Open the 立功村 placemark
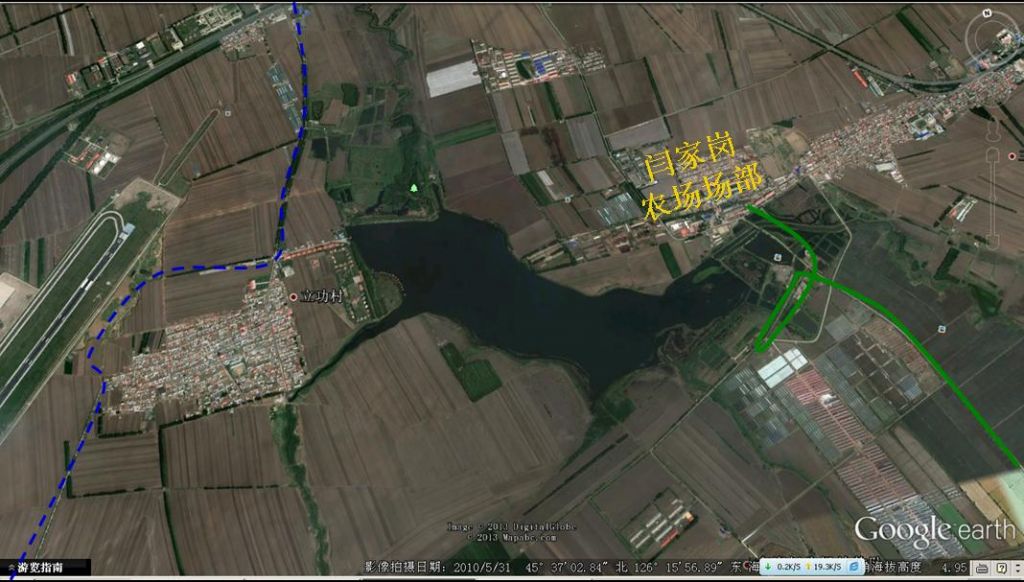 pos(293,297)
